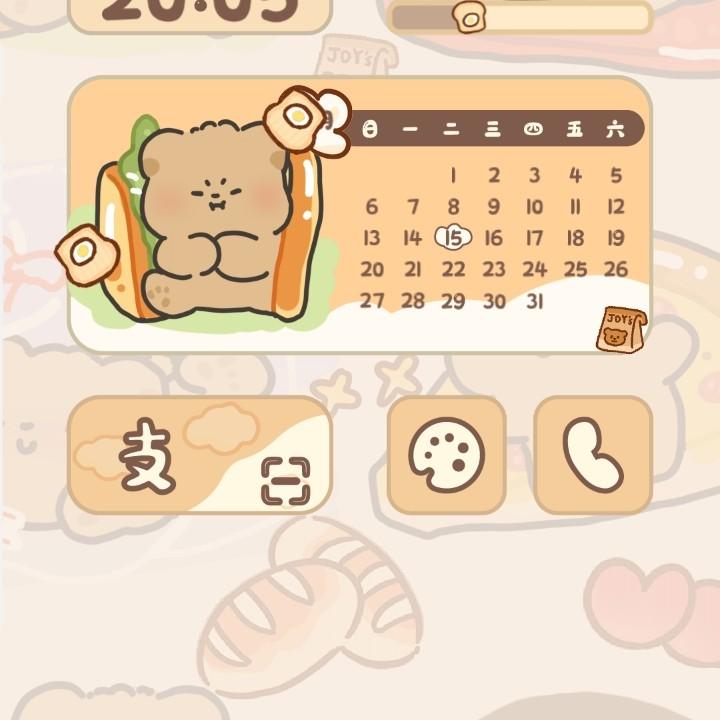Open the cookie icon app
This screenshot has height=720, width=720.
point(446,455)
